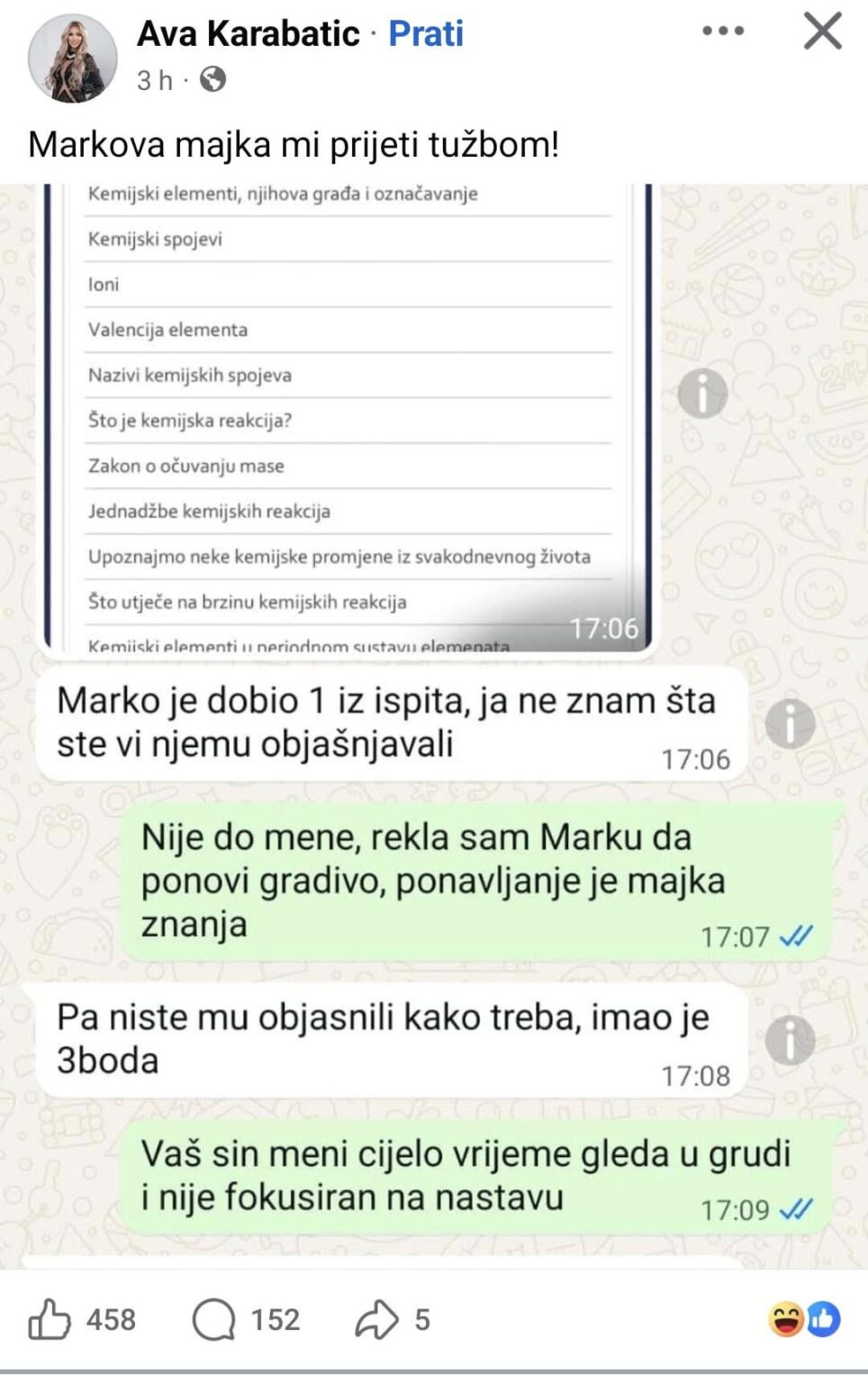Image resolution: width=868 pixels, height=1383 pixels.
Task: Open Ava Karabatic's profile picture
Action: (x=72, y=59)
